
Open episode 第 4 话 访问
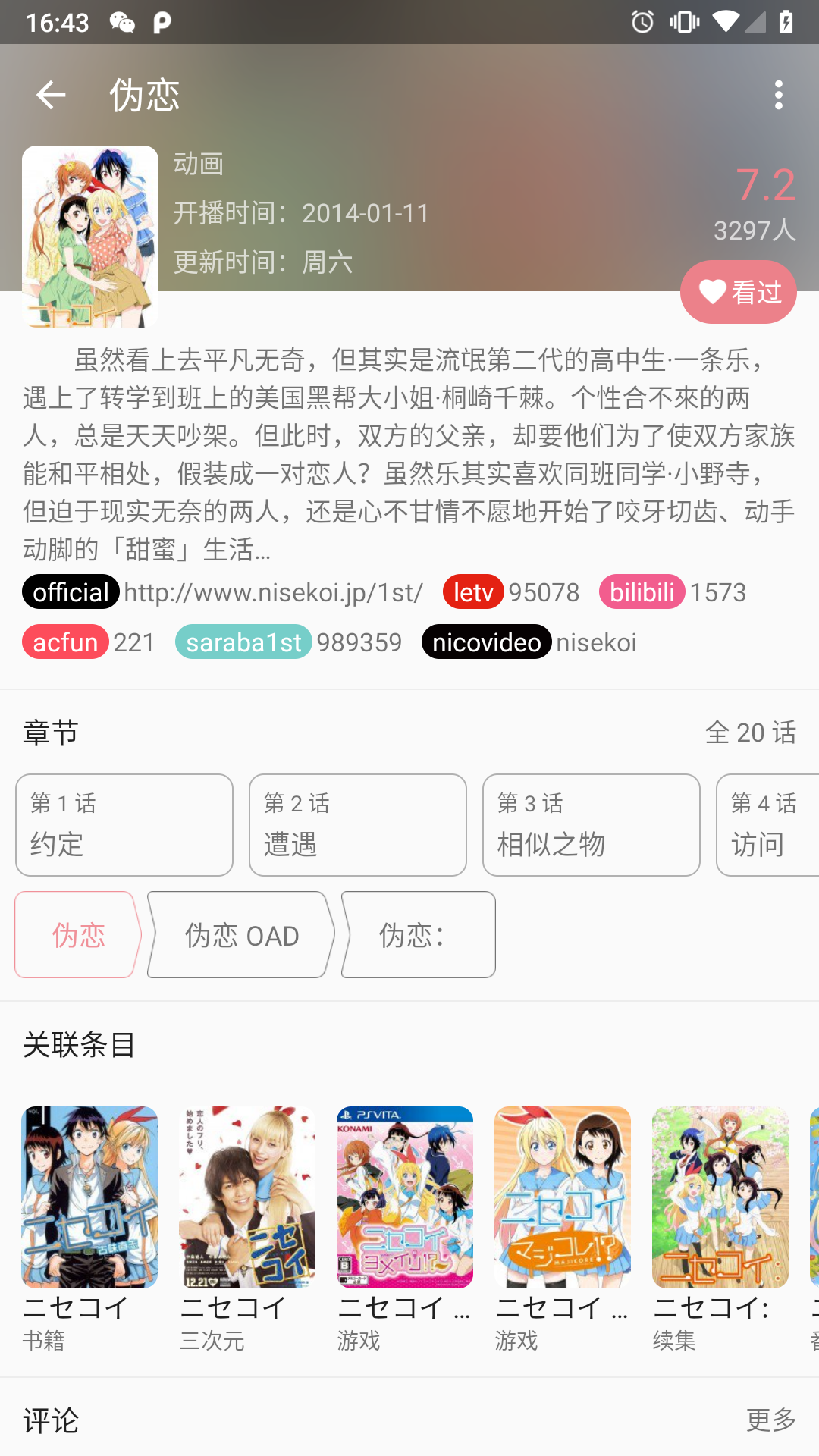(766, 824)
